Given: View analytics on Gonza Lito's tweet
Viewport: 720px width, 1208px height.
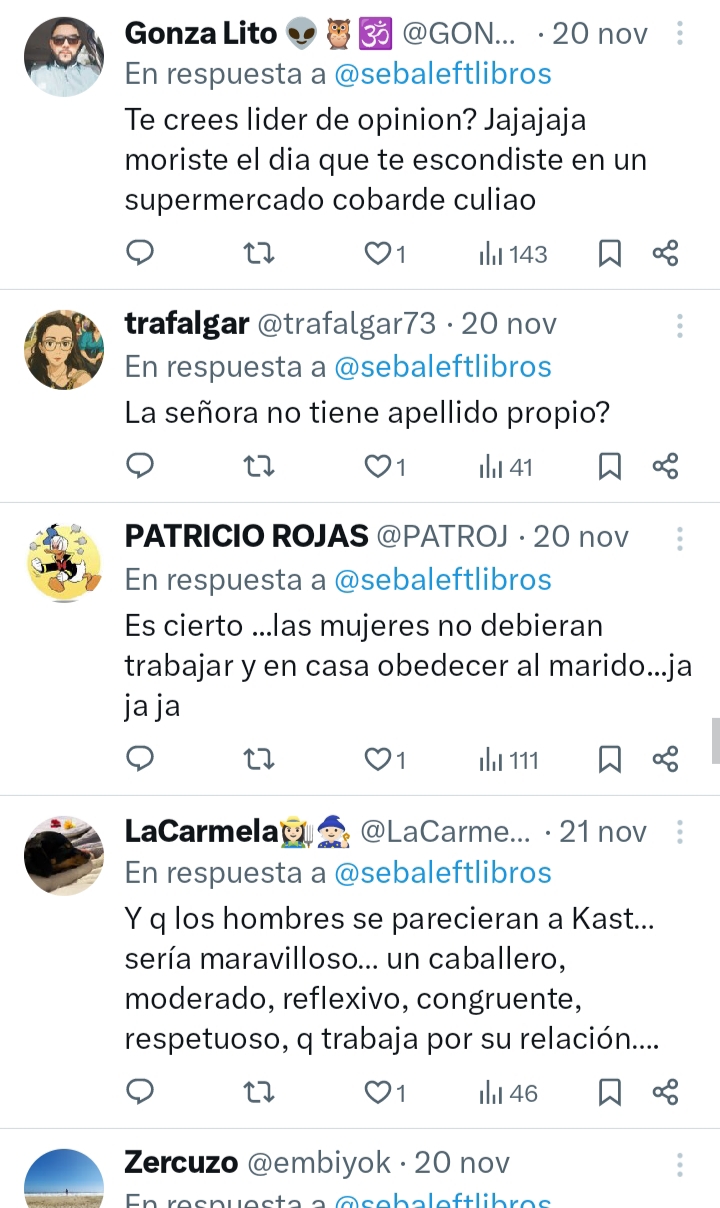Looking at the screenshot, I should pyautogui.click(x=513, y=254).
